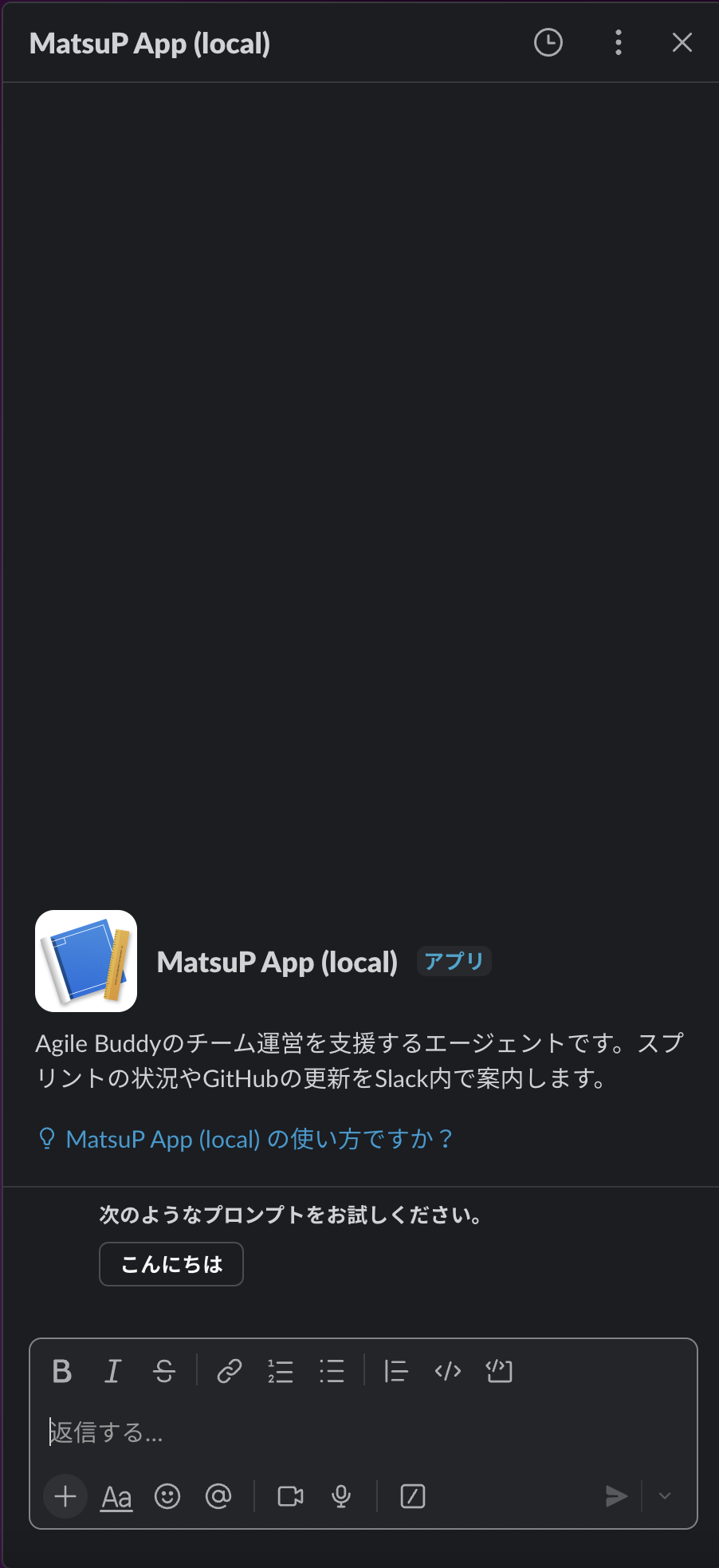The image size is (719, 1568).
Task: Apply bold formatting
Action: (62, 1371)
